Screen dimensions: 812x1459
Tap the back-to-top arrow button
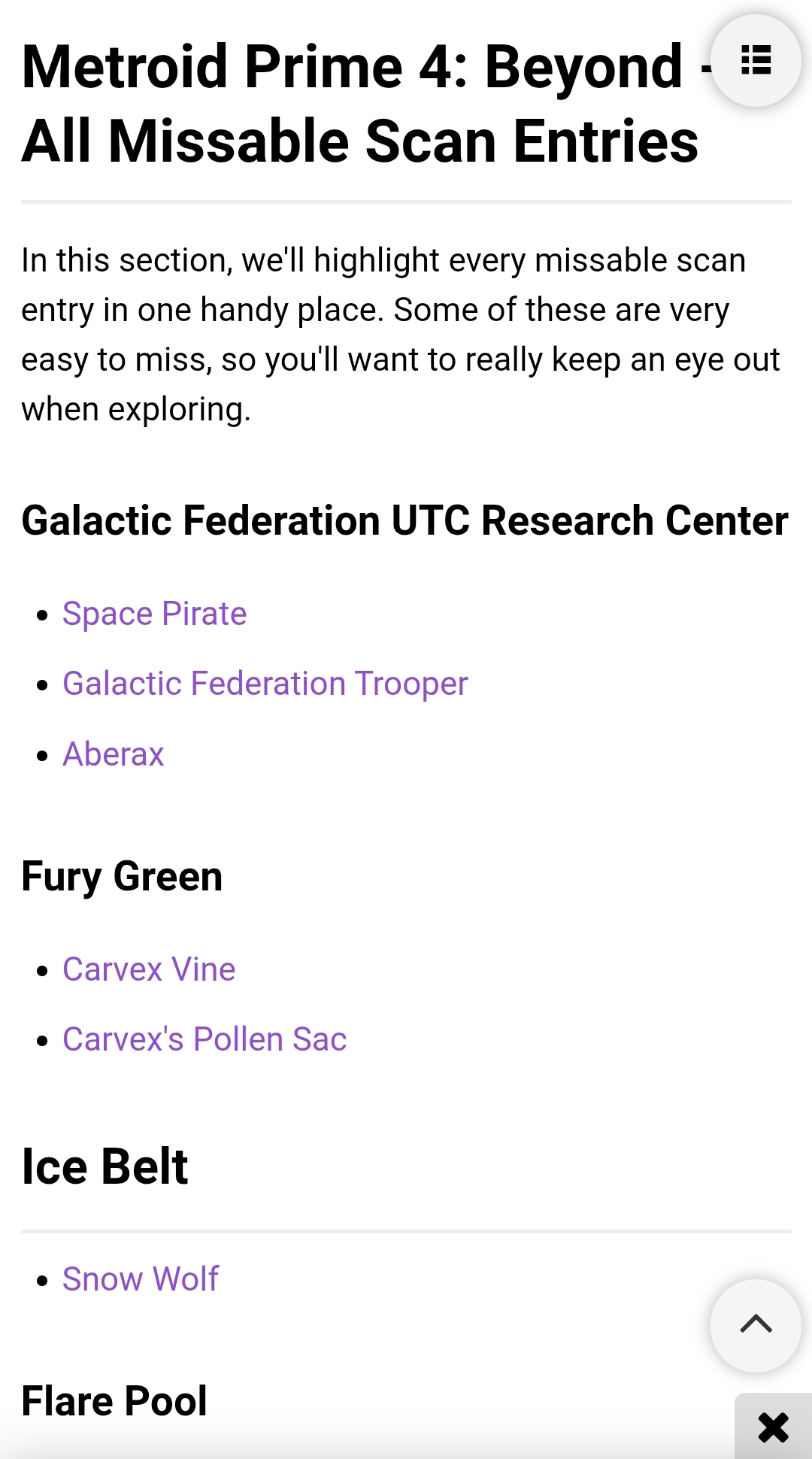click(x=756, y=1324)
